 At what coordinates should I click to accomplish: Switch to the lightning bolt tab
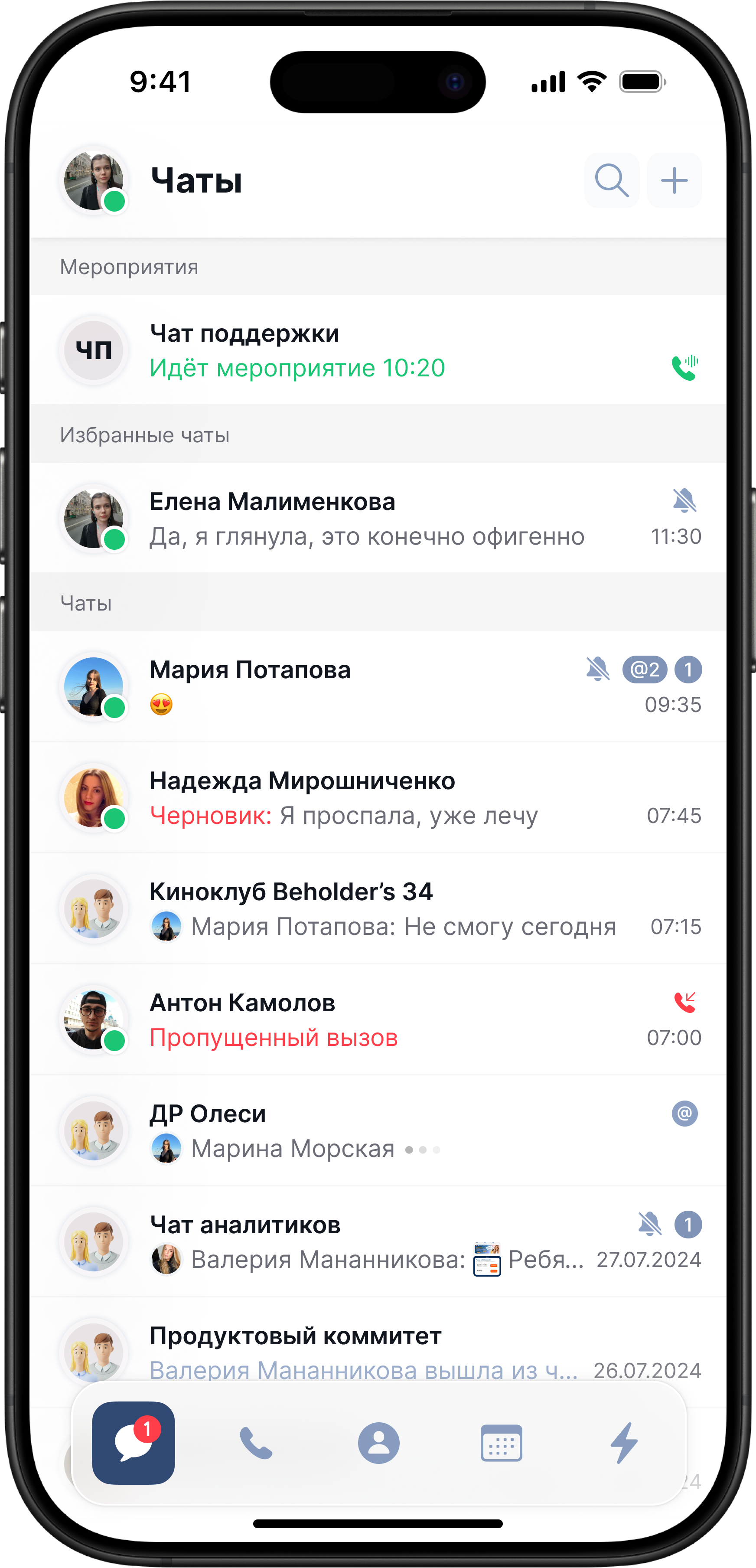click(x=624, y=1443)
